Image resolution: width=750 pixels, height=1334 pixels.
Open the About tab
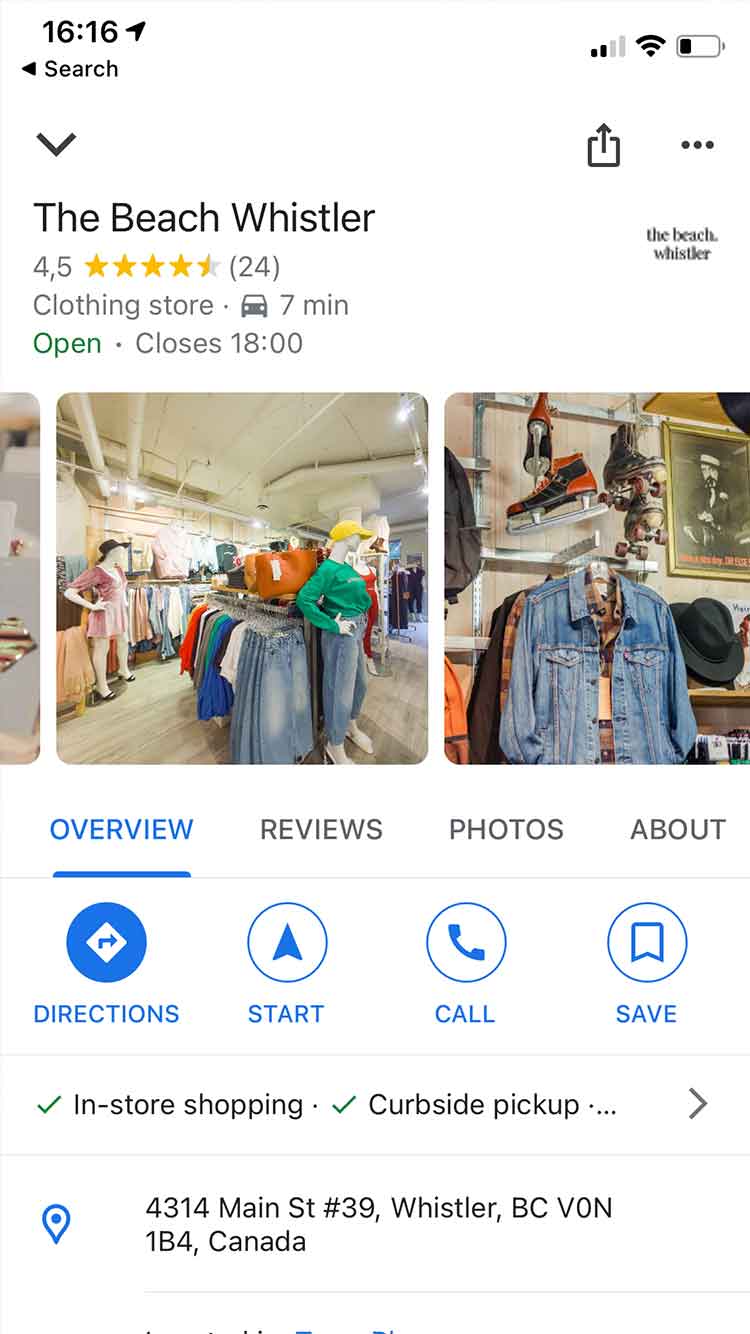[677, 829]
